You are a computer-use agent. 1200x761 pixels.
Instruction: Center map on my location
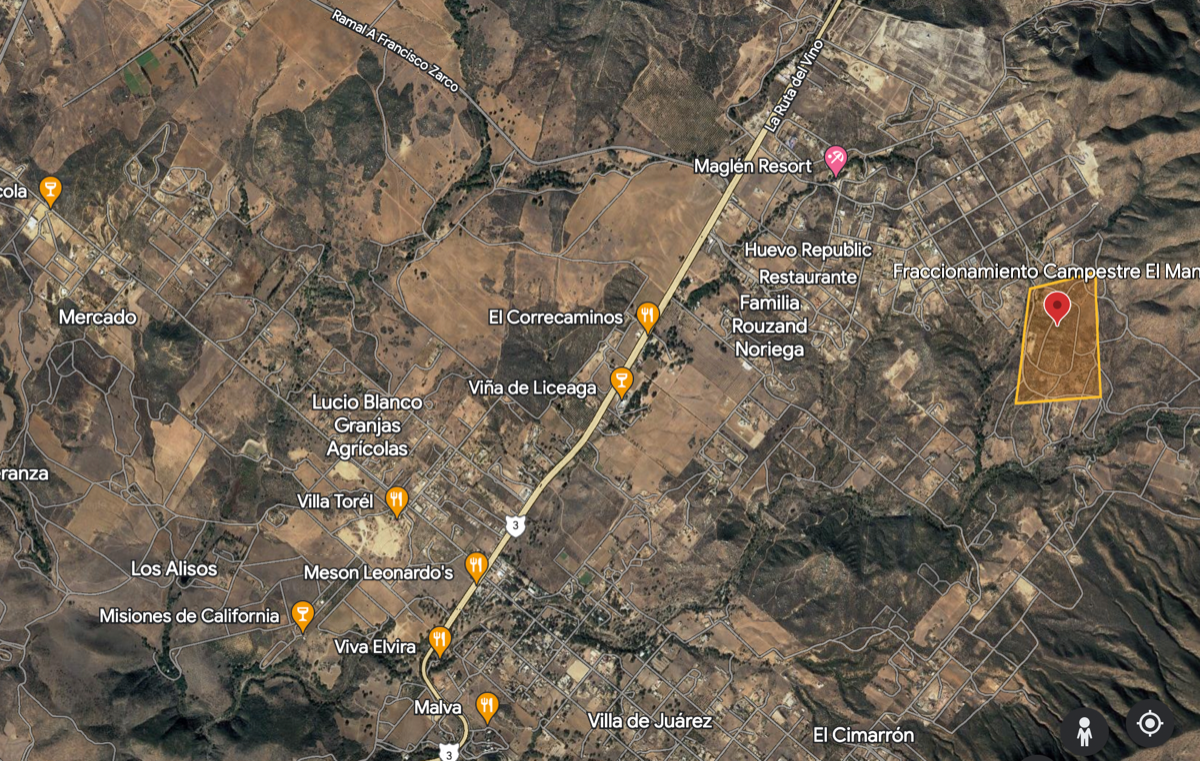[1149, 723]
